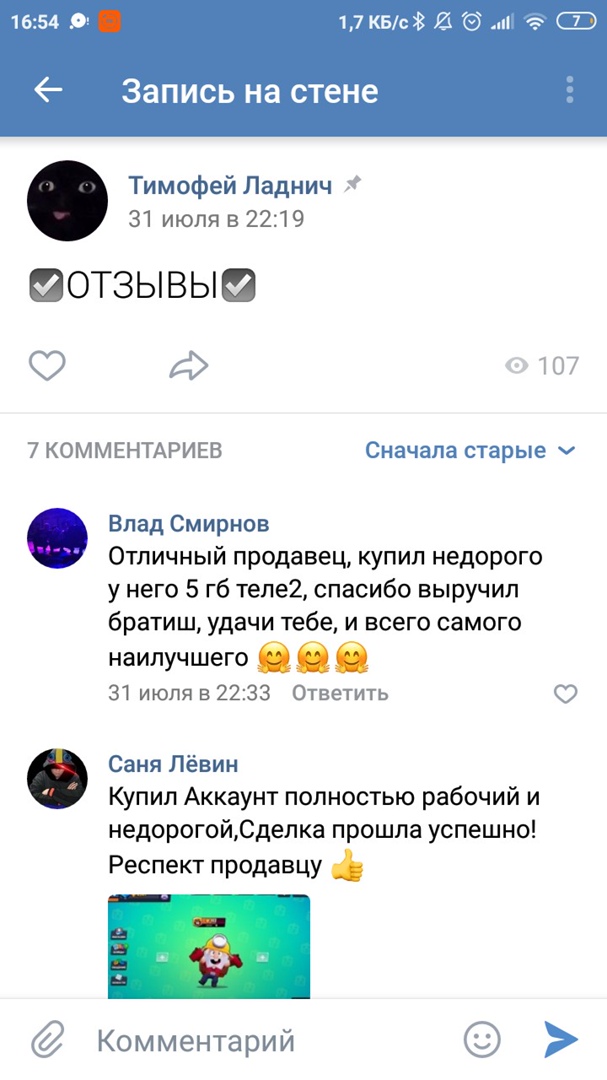Open the emoji smiley picker
607x1080 pixels.
coord(483,1040)
